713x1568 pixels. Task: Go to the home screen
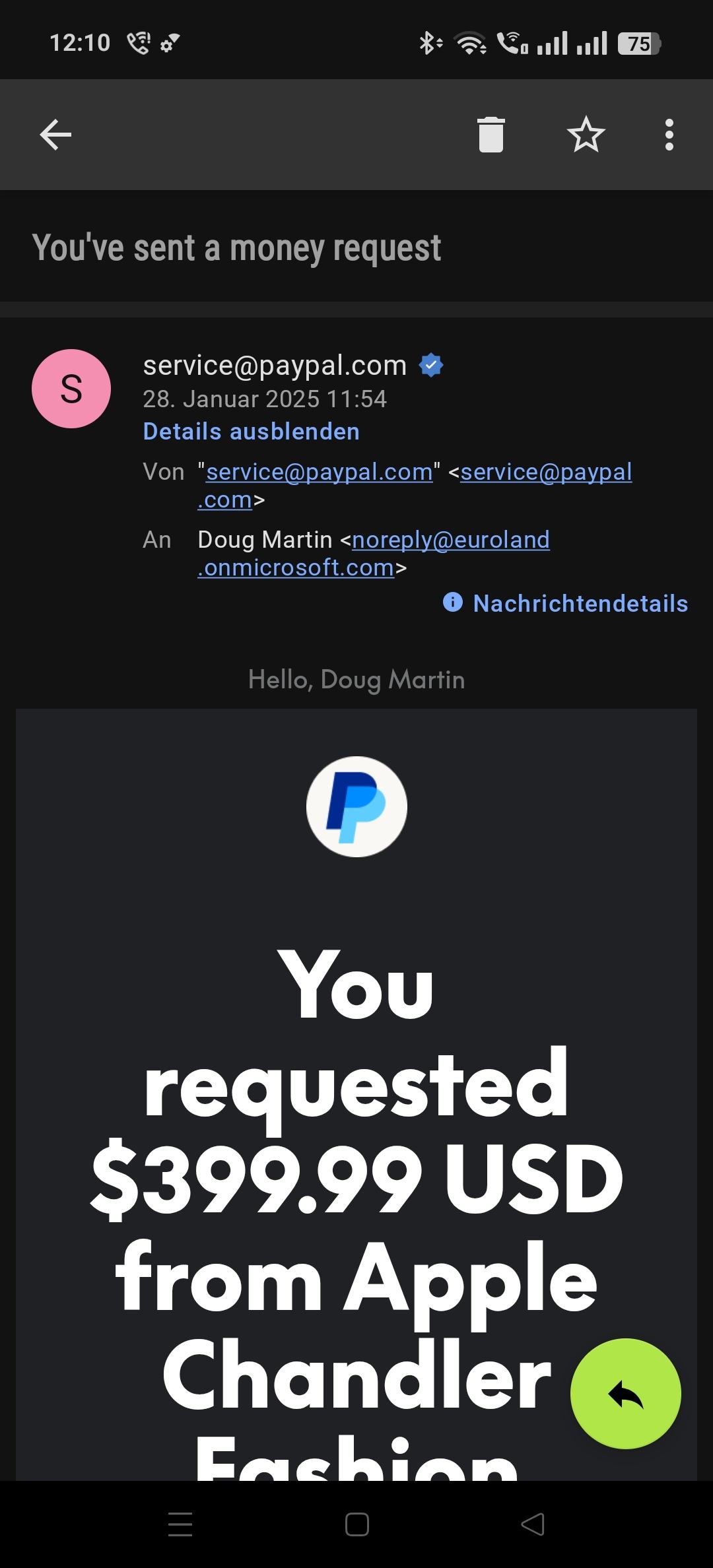pos(356,1524)
